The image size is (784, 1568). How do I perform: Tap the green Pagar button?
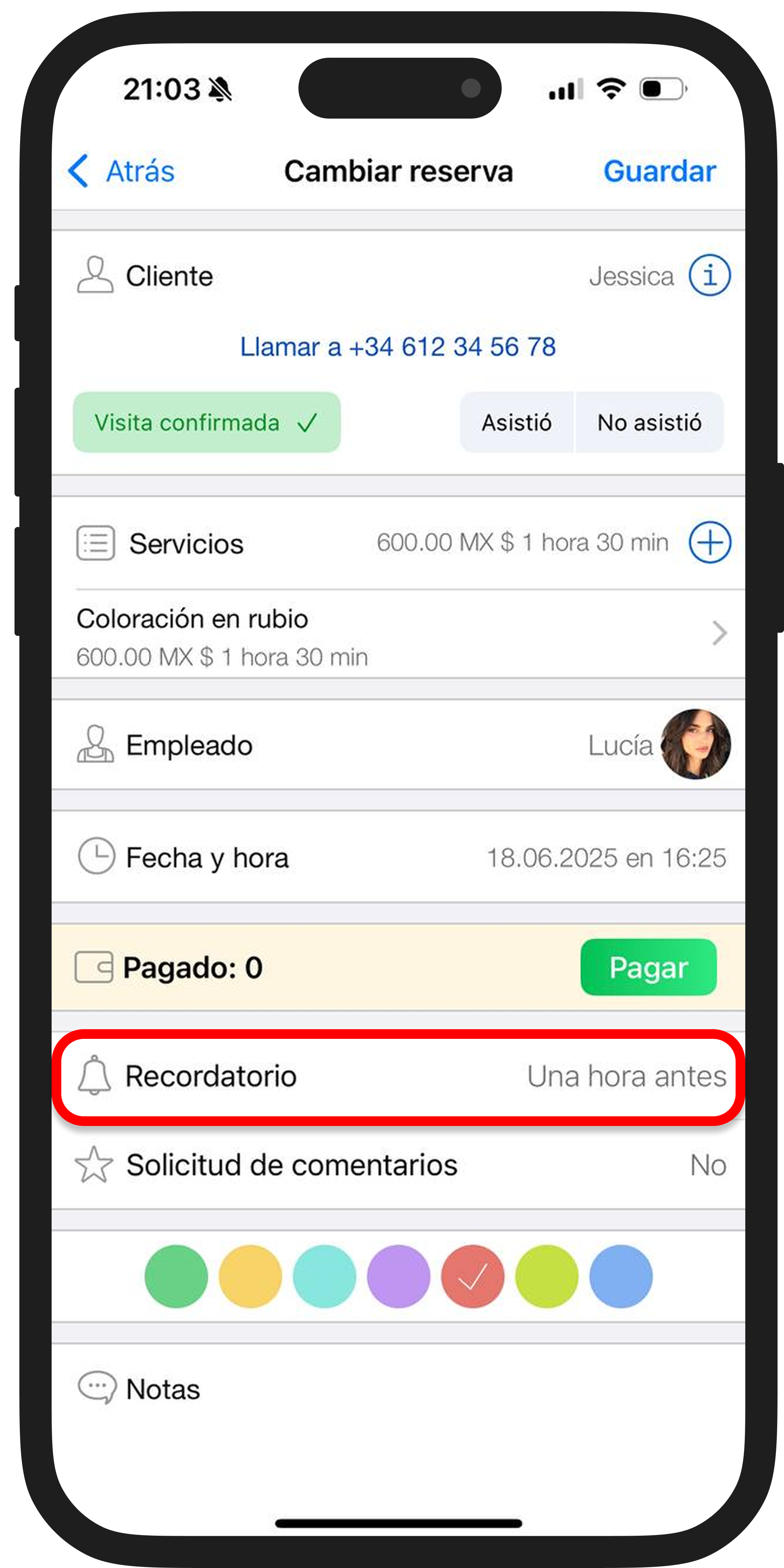click(648, 967)
